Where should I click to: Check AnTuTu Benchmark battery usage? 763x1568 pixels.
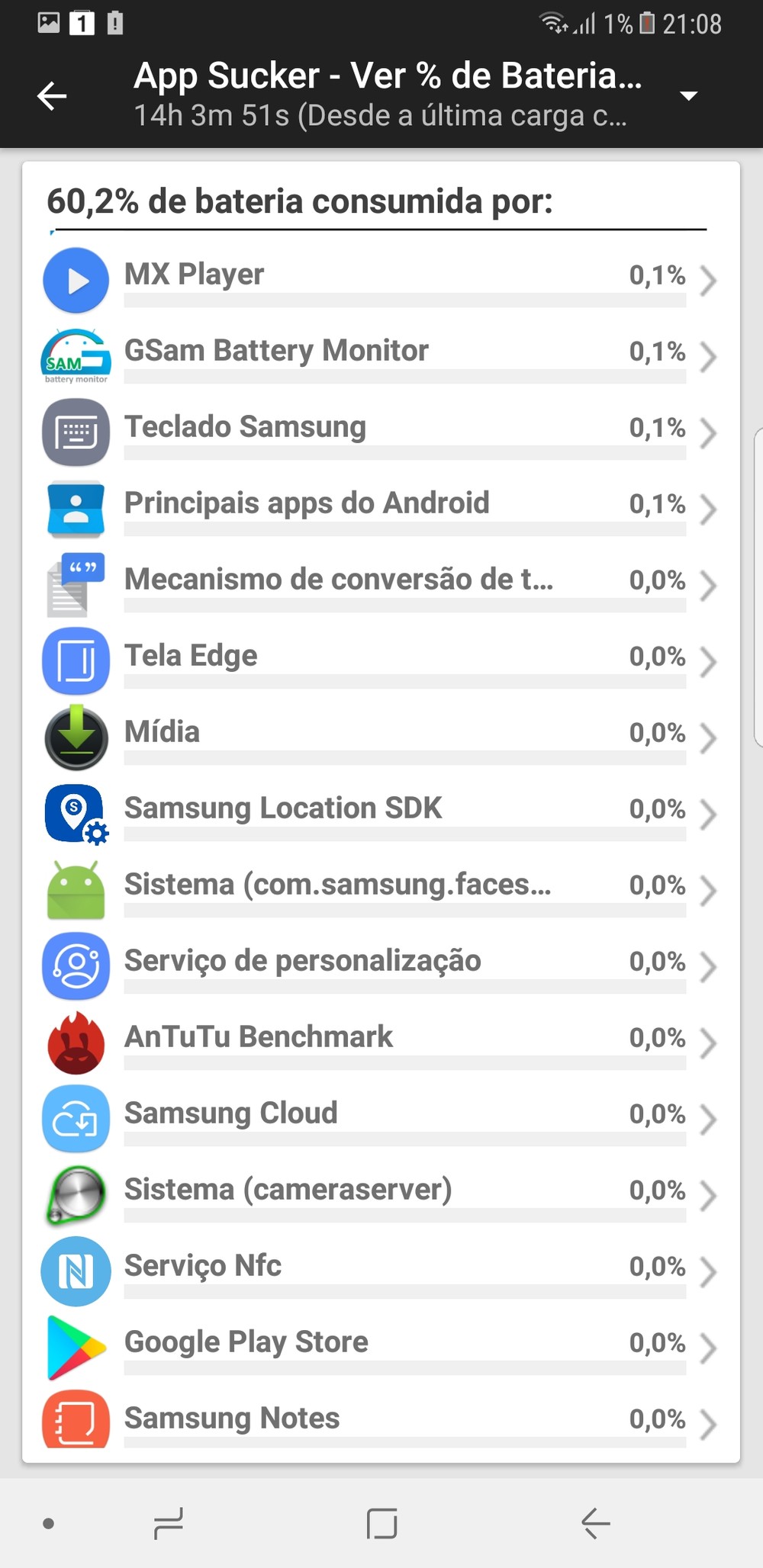click(381, 1042)
